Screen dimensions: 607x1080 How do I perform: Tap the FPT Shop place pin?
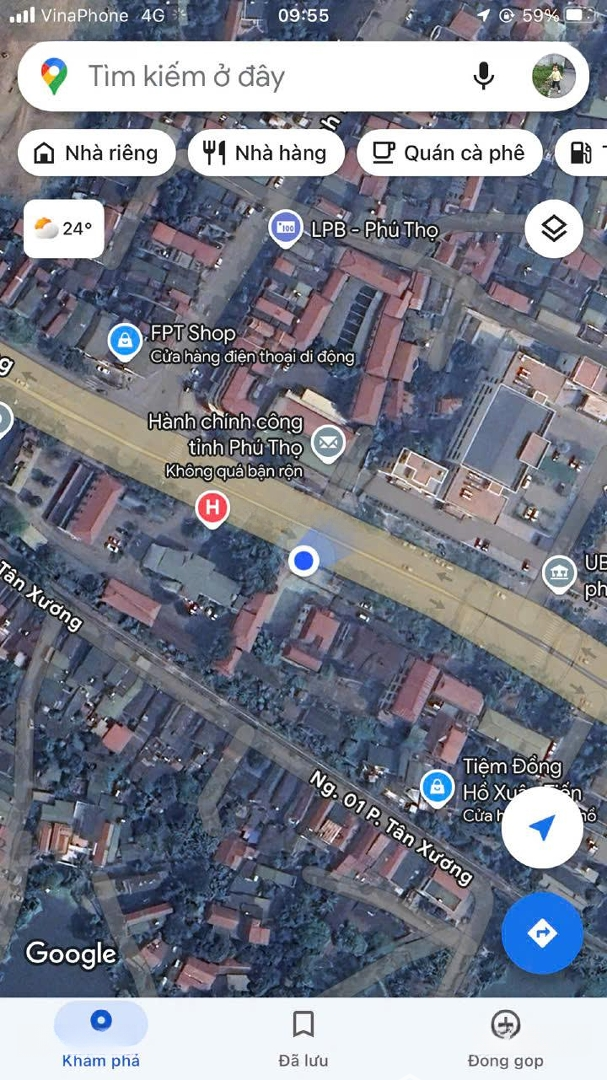(125, 342)
